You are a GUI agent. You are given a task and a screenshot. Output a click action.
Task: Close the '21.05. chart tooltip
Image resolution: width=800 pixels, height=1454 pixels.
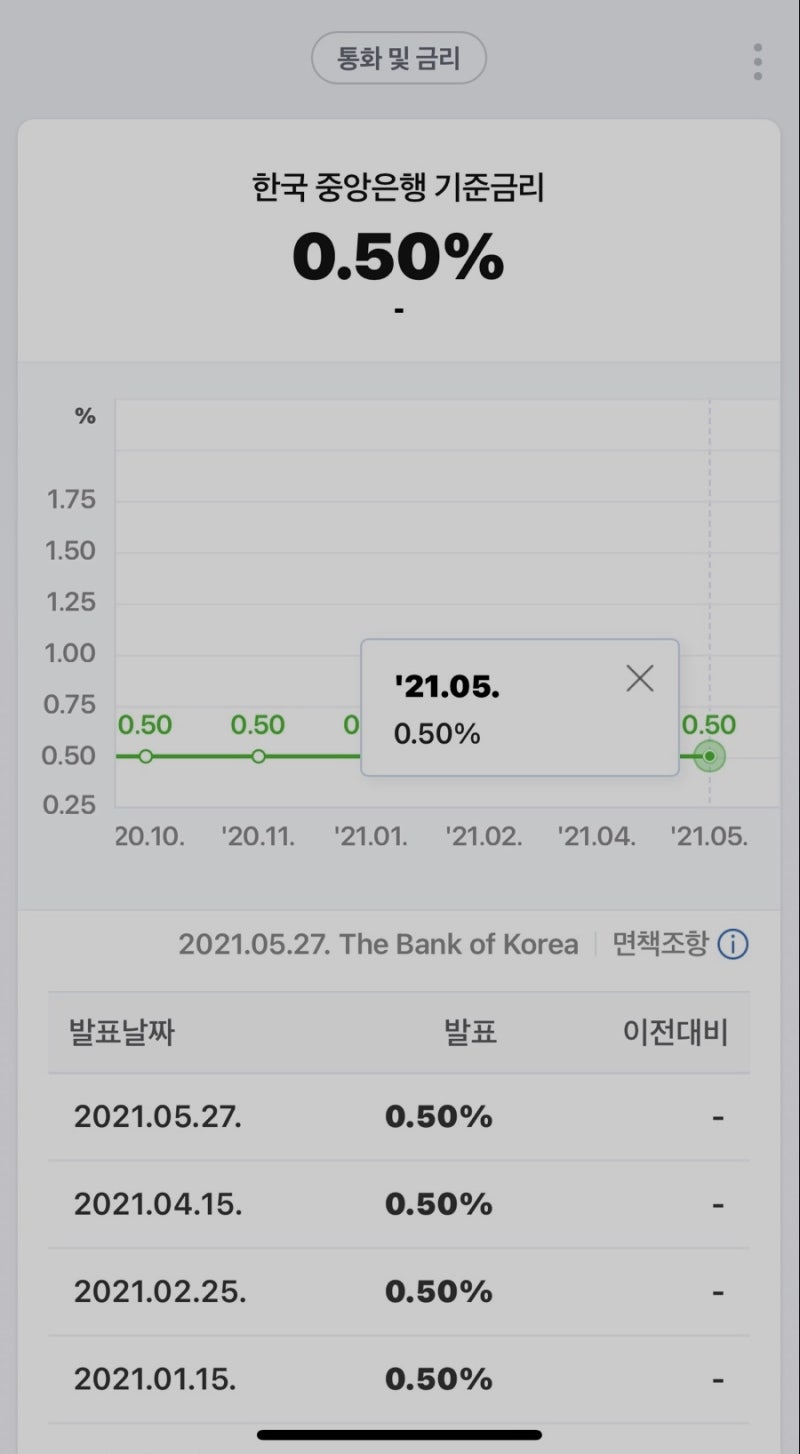point(639,677)
